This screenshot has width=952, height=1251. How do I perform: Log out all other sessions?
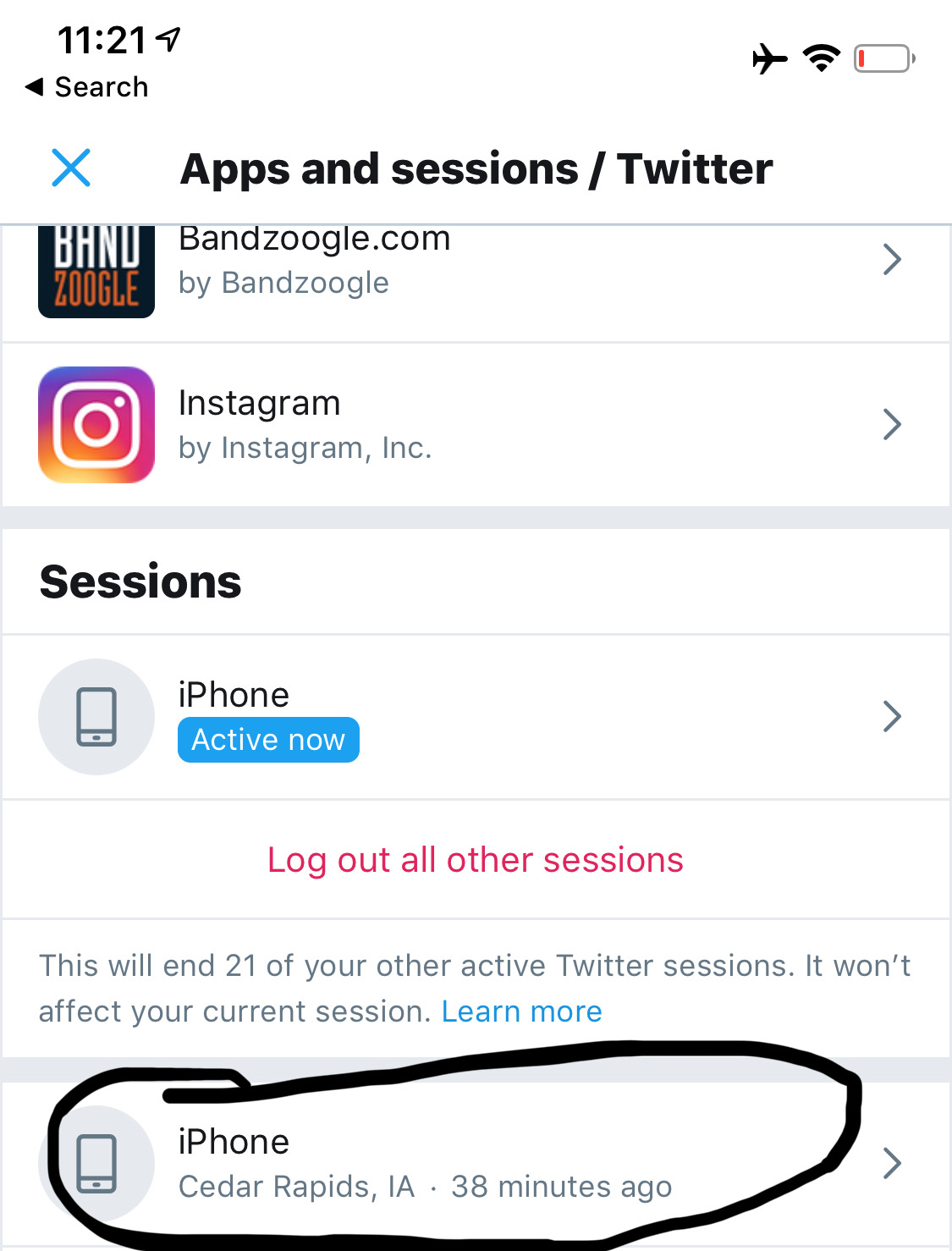[476, 860]
